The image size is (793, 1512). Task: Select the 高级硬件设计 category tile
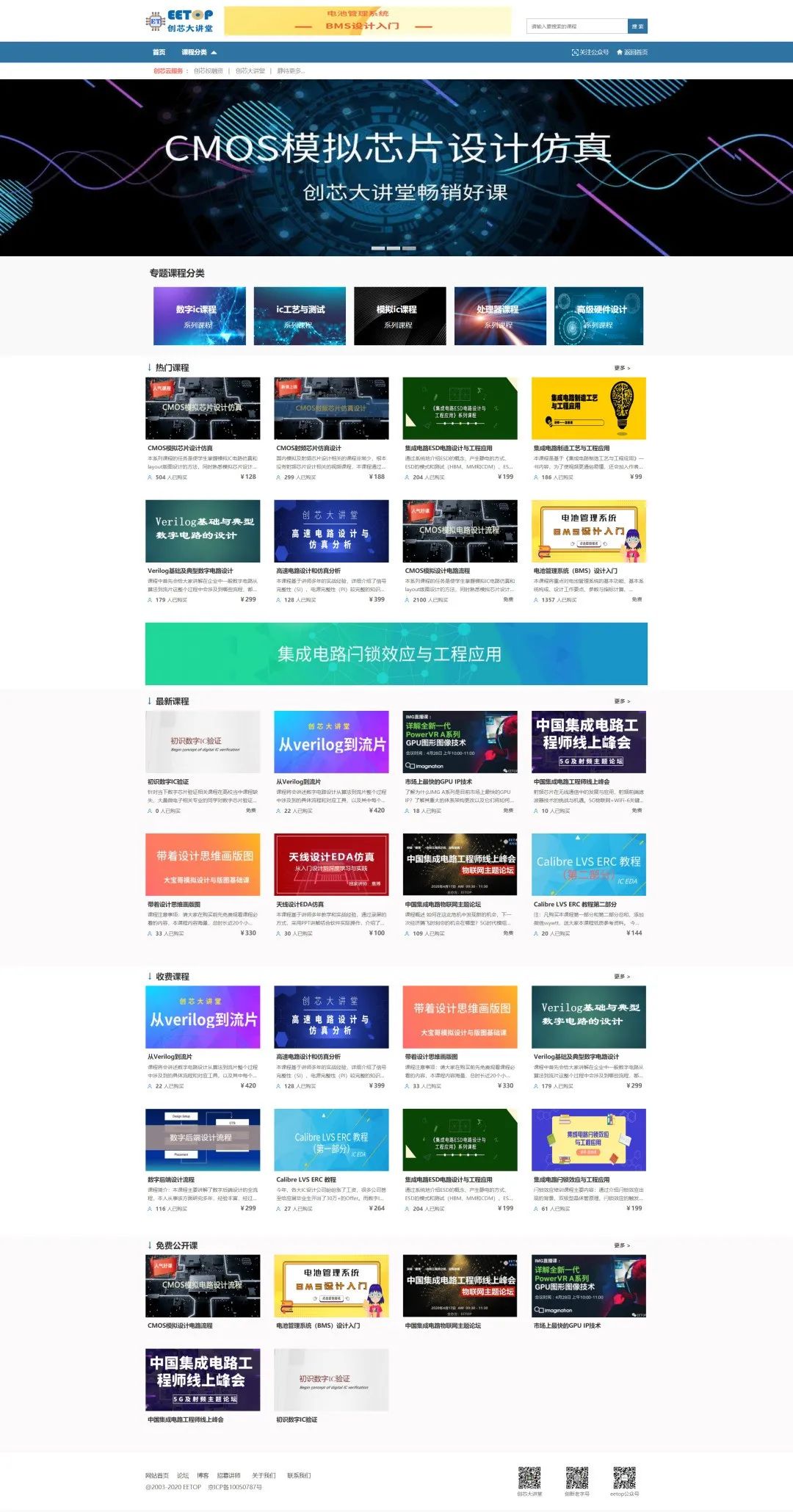(599, 316)
